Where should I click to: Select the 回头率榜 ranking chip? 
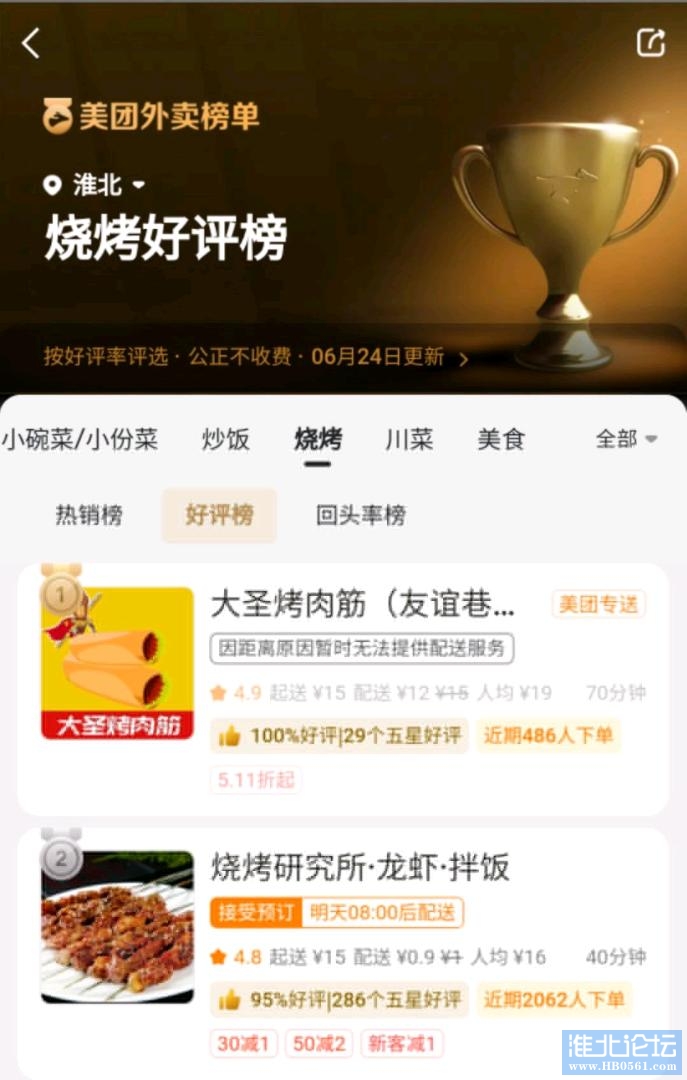click(361, 516)
